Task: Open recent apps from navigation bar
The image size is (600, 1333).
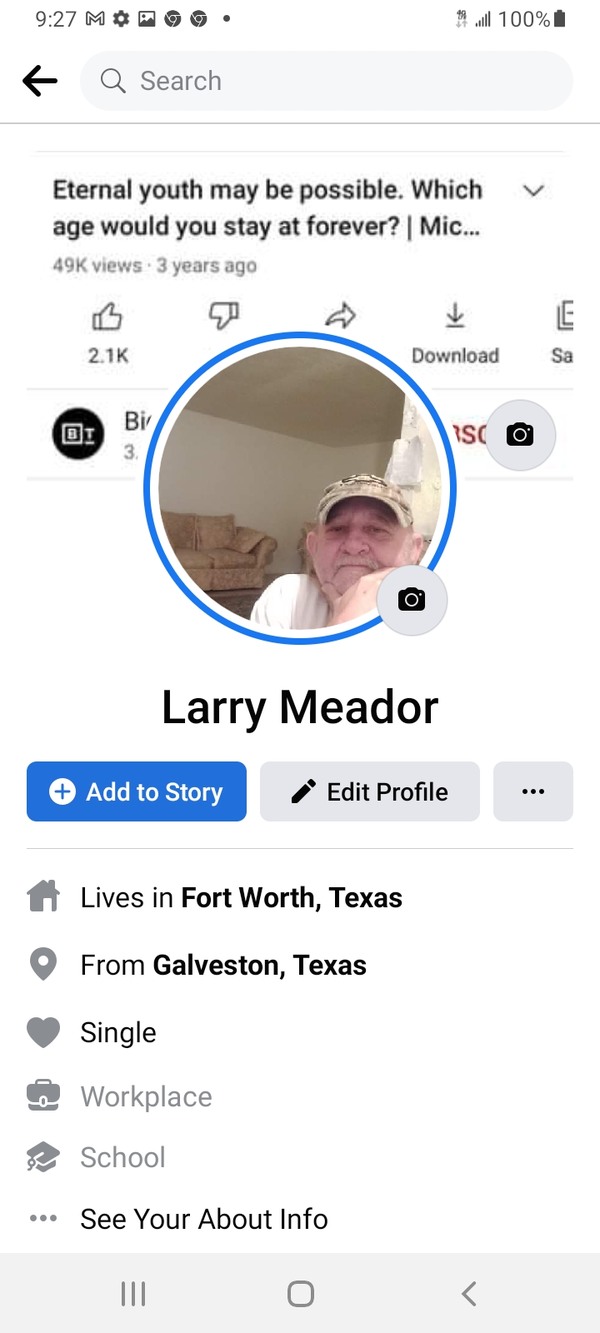Action: pos(133,1294)
